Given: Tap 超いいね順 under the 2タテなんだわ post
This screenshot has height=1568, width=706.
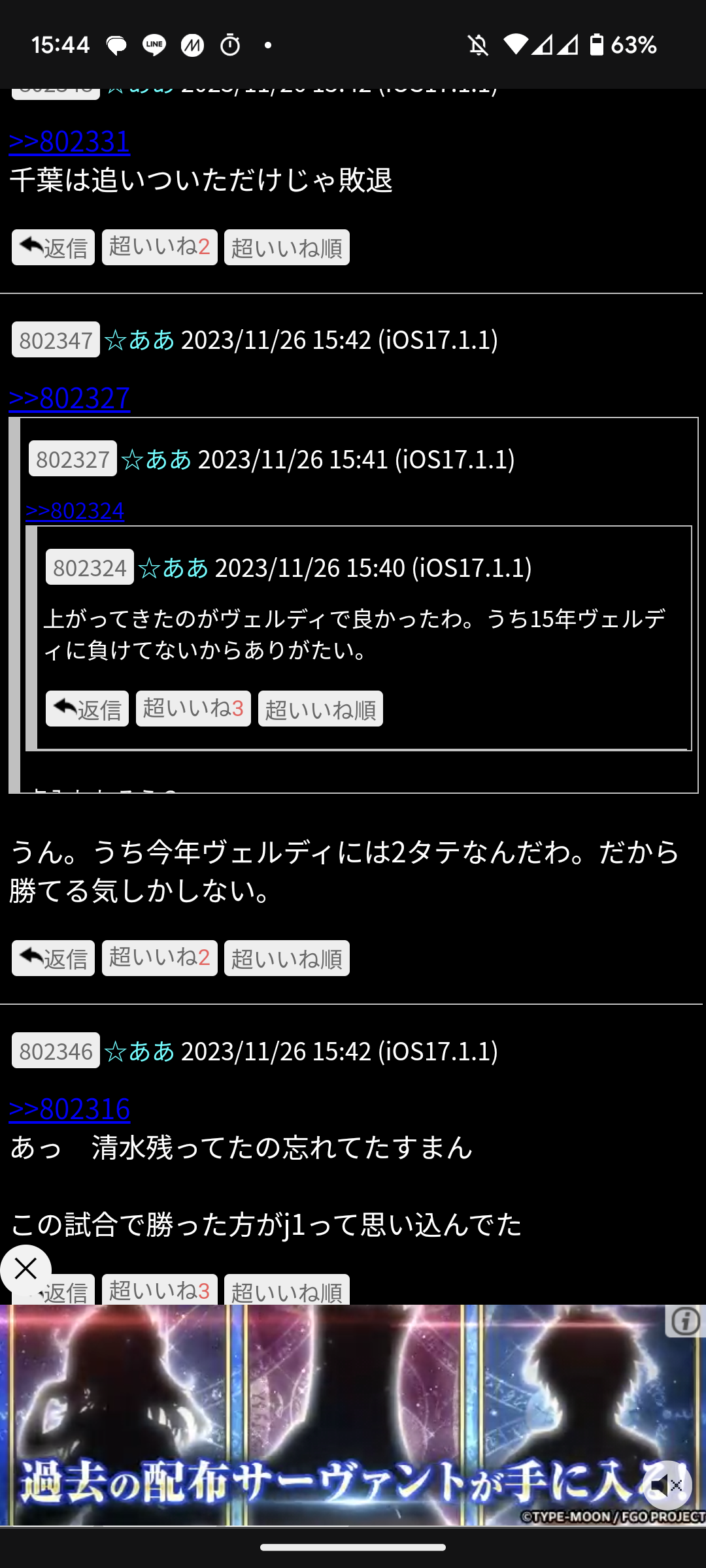Looking at the screenshot, I should coord(286,958).
